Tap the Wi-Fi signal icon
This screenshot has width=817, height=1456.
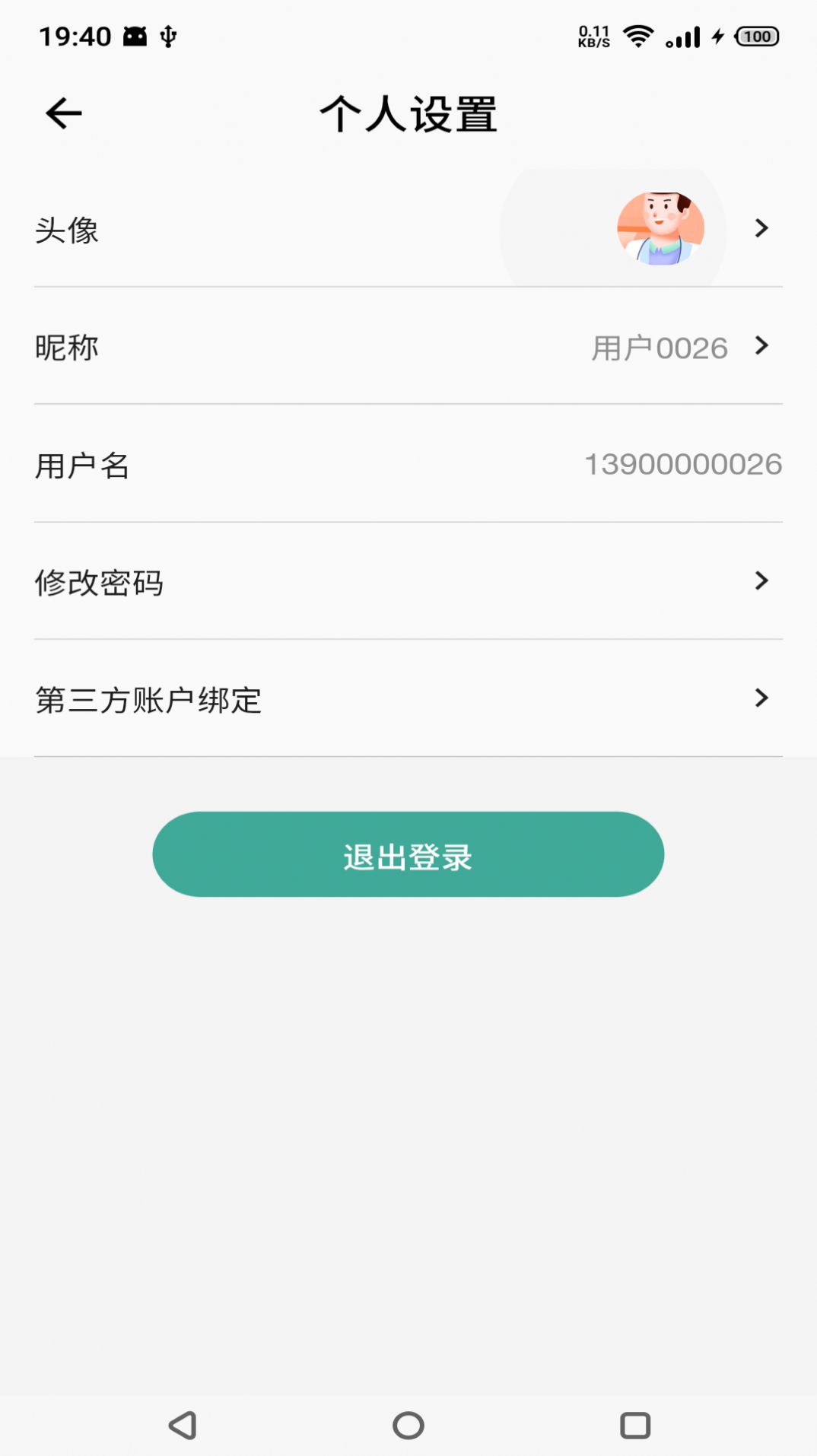(x=637, y=36)
